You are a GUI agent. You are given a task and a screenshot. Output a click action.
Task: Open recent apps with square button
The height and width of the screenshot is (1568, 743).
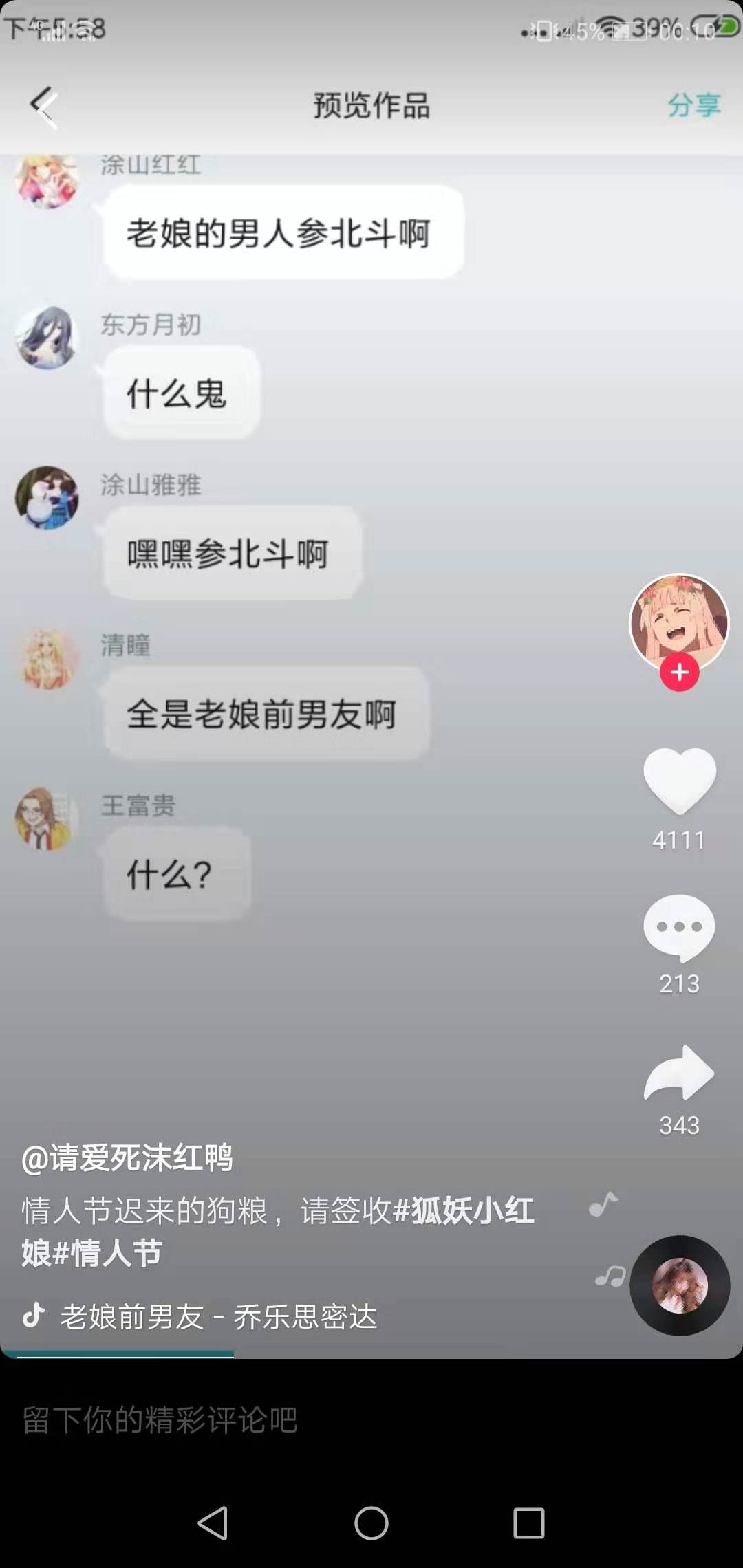(528, 1523)
